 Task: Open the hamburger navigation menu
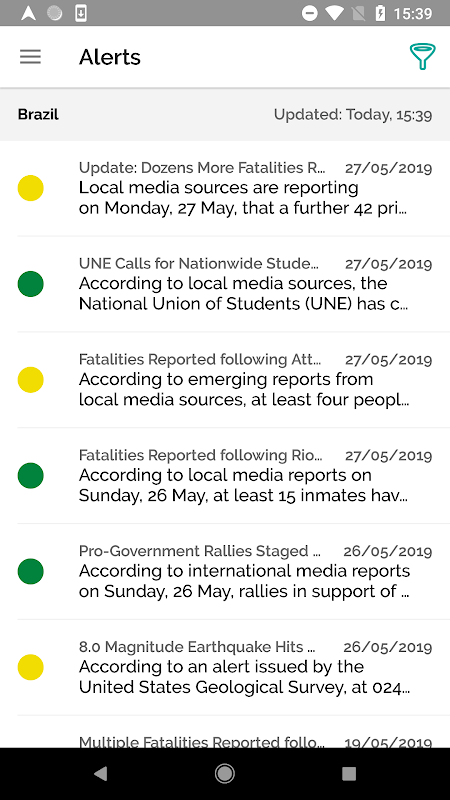tap(30, 57)
